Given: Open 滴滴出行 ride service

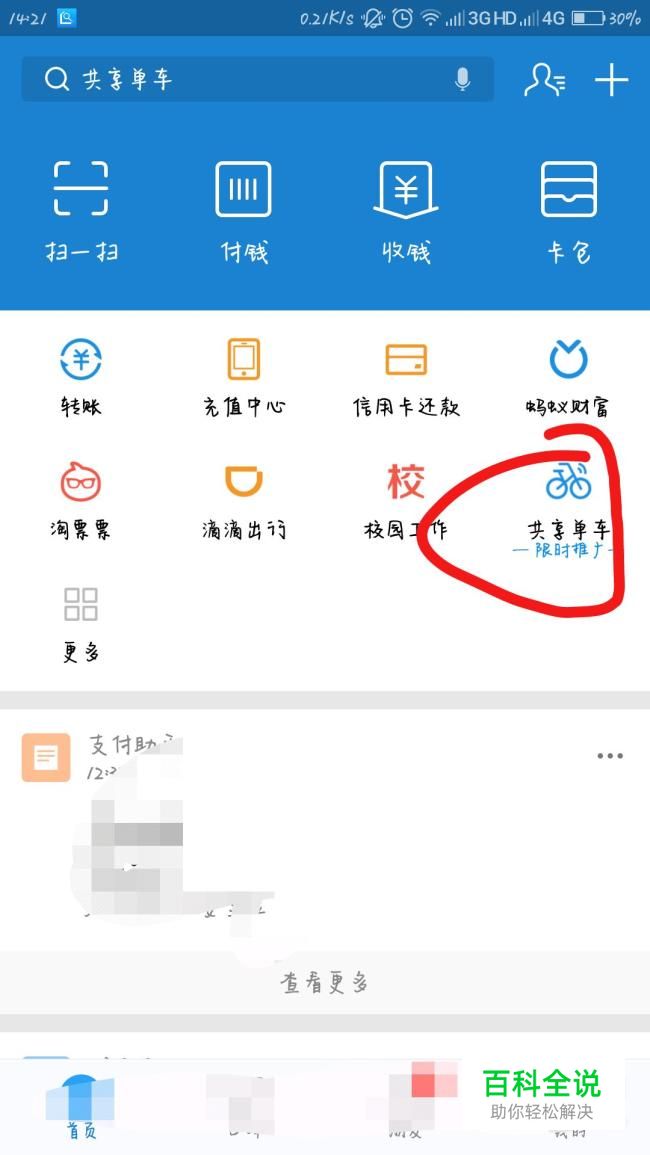Looking at the screenshot, I should tap(243, 500).
